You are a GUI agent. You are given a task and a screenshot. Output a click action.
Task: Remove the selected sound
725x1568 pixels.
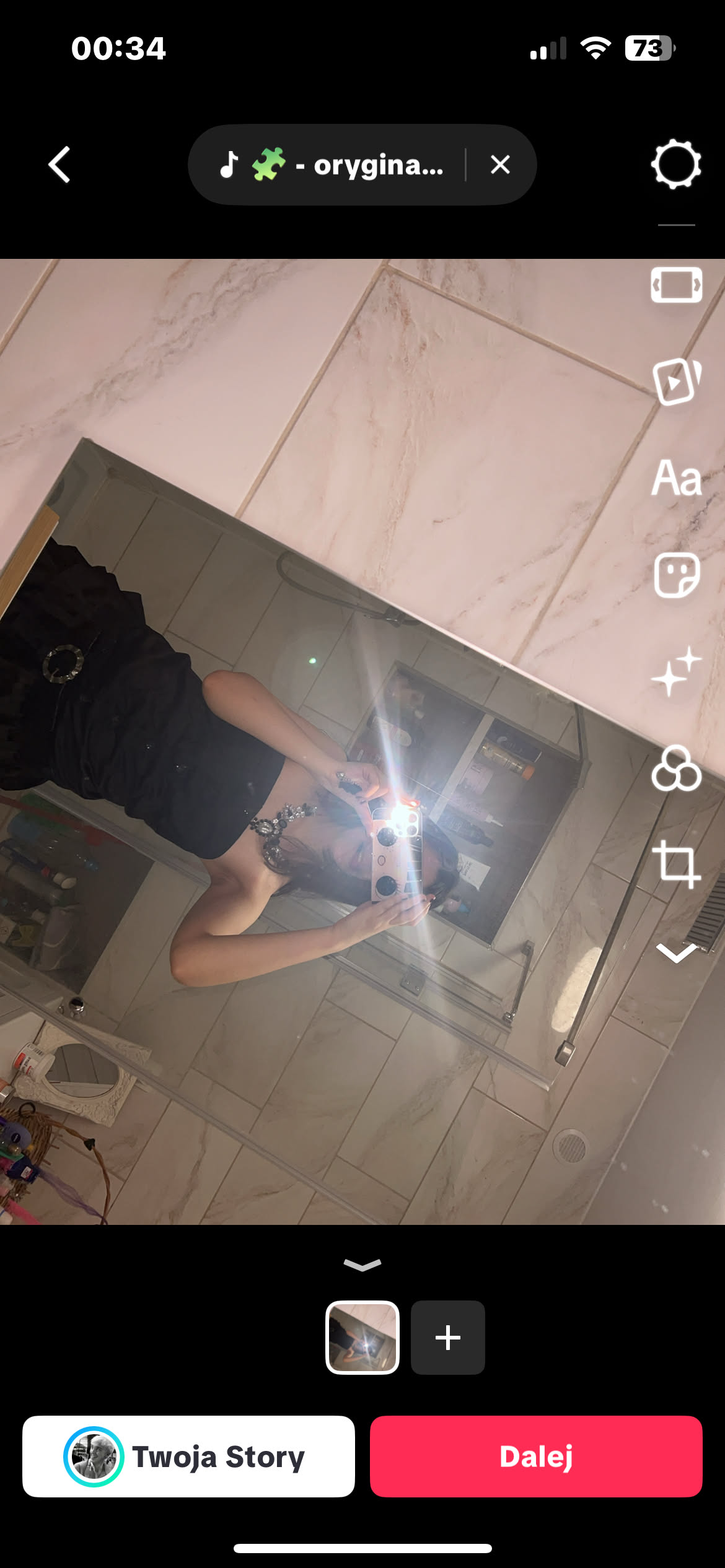pyautogui.click(x=500, y=165)
